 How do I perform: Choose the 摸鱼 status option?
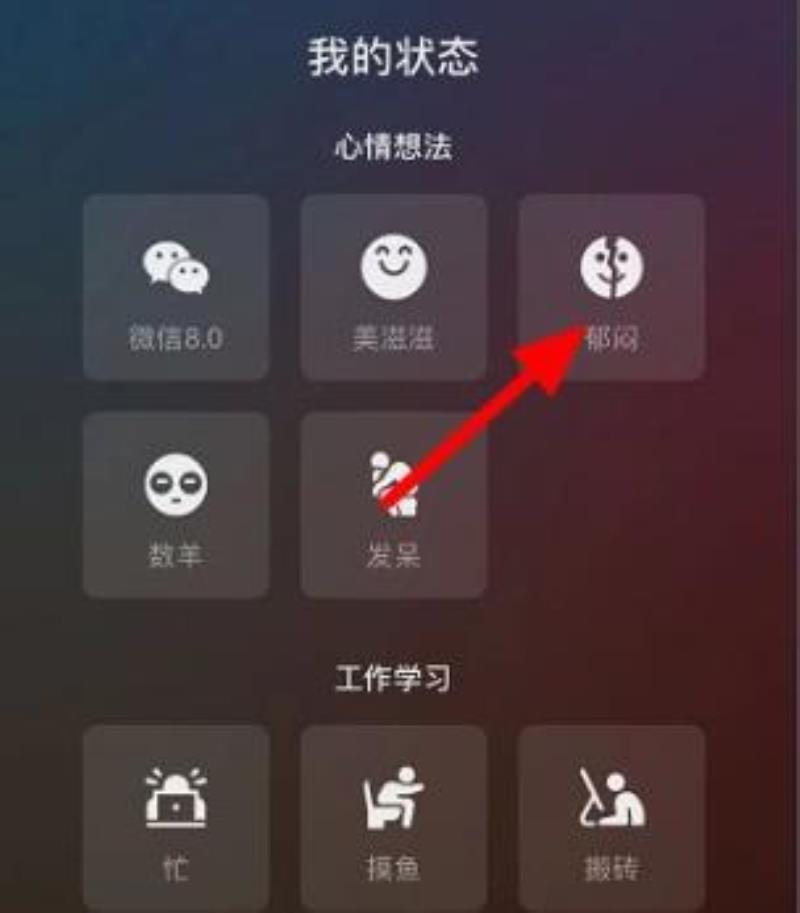point(393,815)
